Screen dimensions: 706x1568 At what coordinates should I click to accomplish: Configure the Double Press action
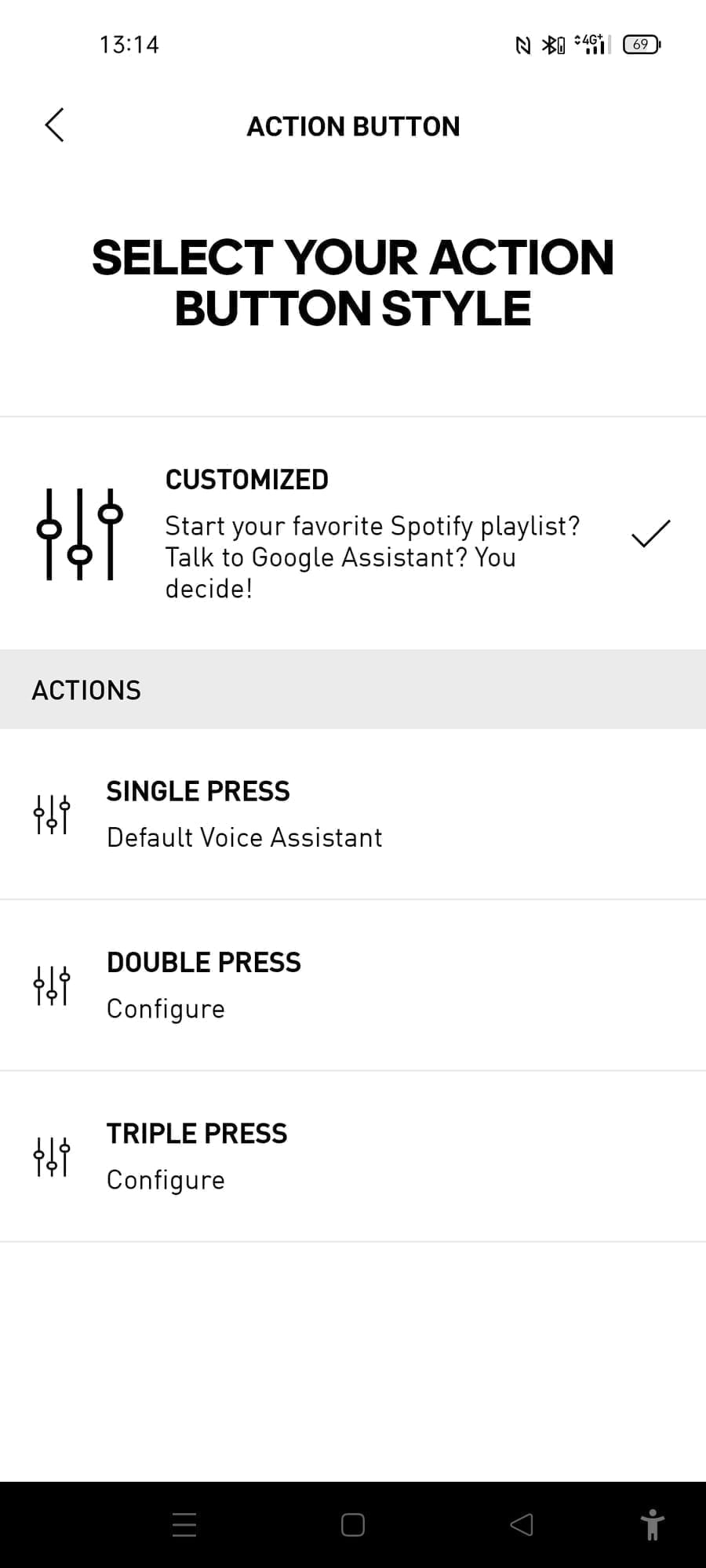[x=353, y=985]
